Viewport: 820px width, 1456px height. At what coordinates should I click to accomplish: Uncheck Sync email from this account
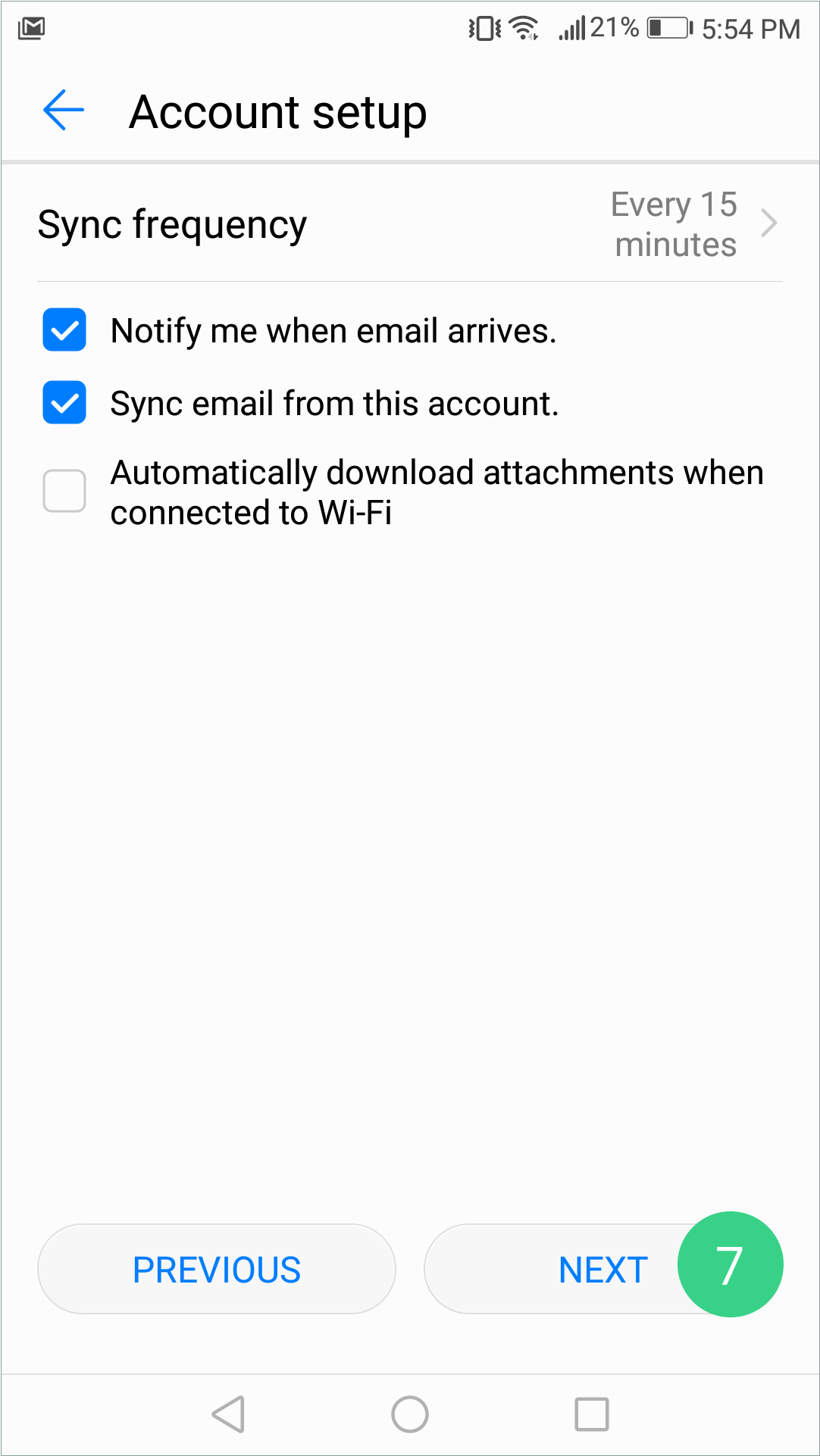tap(64, 402)
